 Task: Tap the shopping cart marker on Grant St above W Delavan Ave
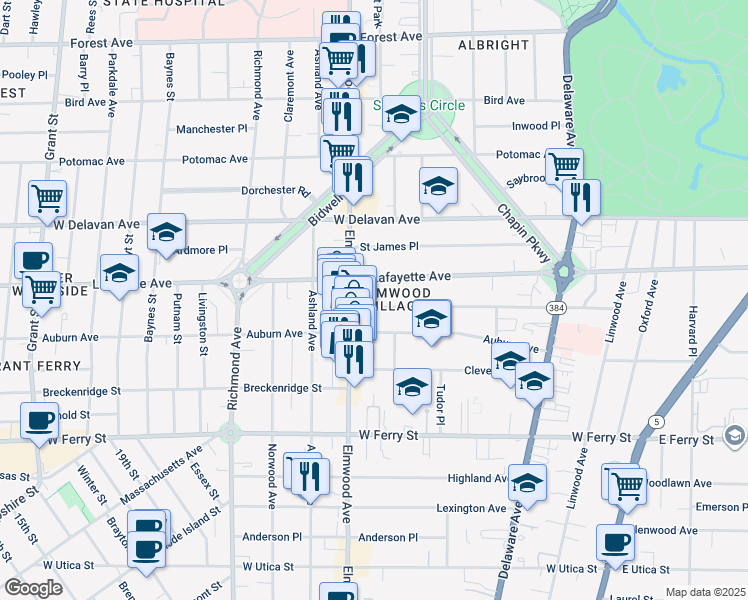coord(47,197)
